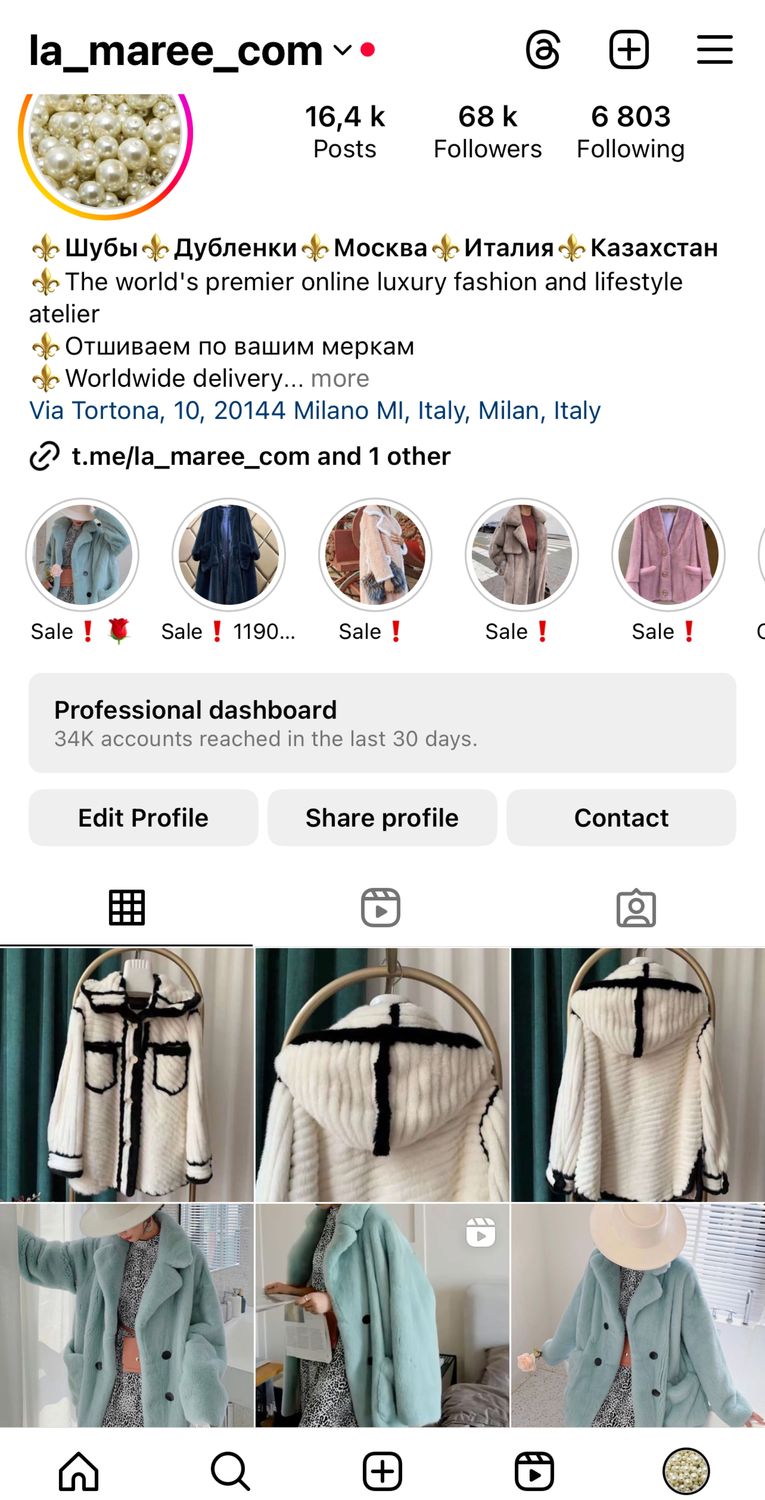Switch to the tagged photos tab

click(x=636, y=908)
